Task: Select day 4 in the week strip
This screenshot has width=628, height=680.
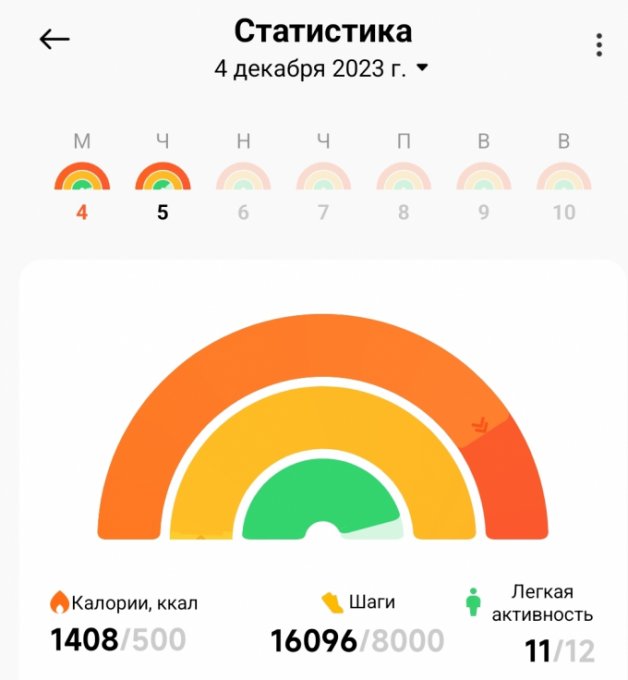Action: 82,179
